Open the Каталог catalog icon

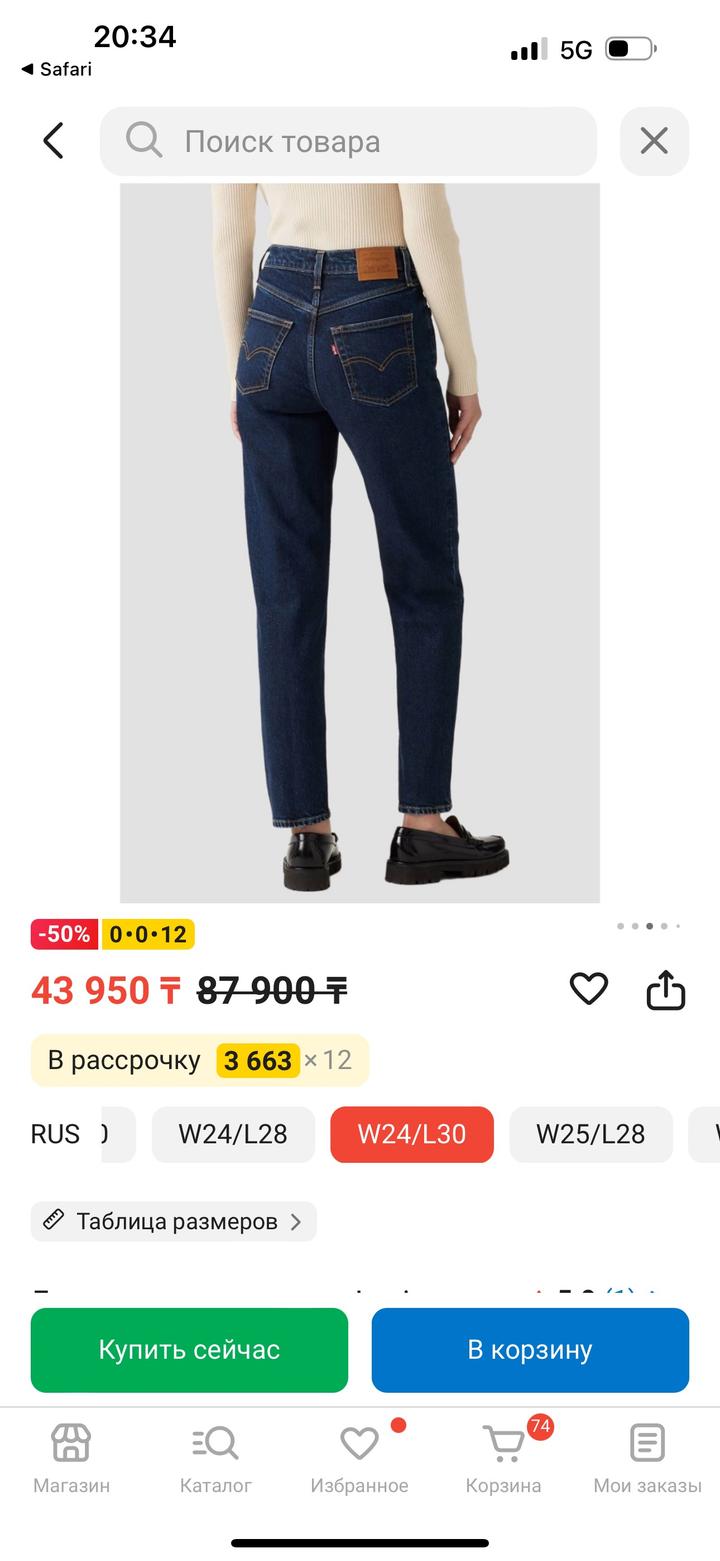coord(214,1443)
